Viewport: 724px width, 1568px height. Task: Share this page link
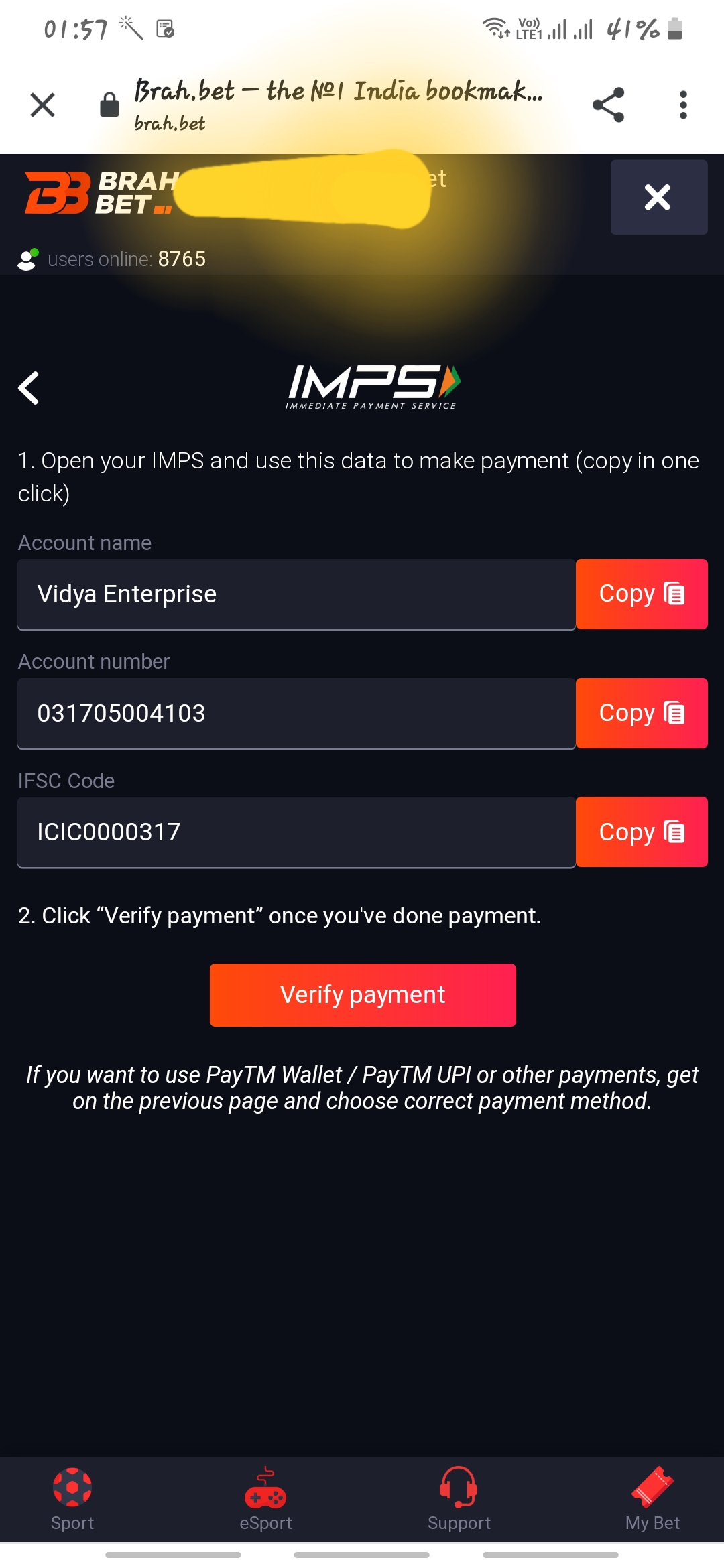(608, 105)
